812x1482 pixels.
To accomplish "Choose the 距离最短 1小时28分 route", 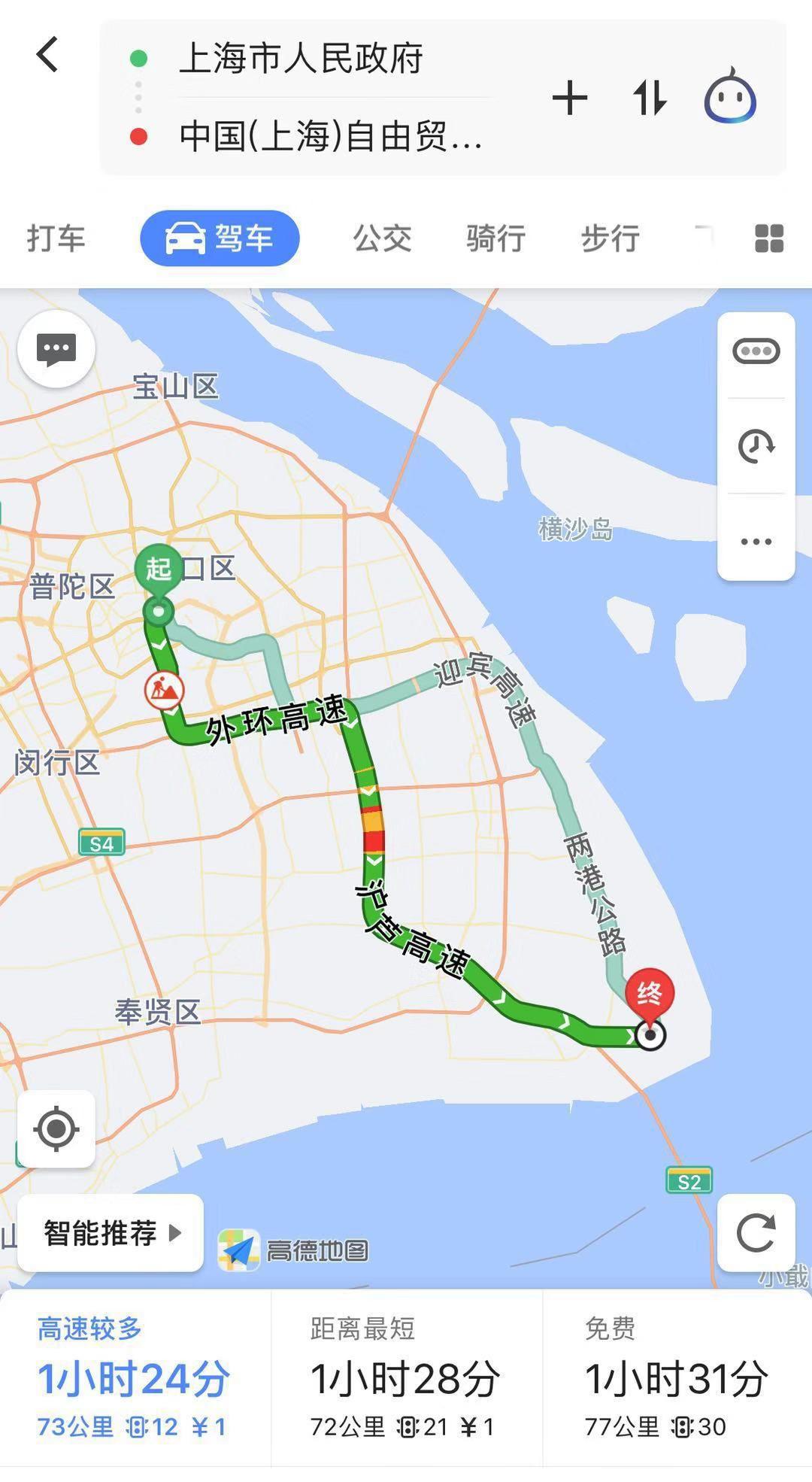I will [x=406, y=1378].
